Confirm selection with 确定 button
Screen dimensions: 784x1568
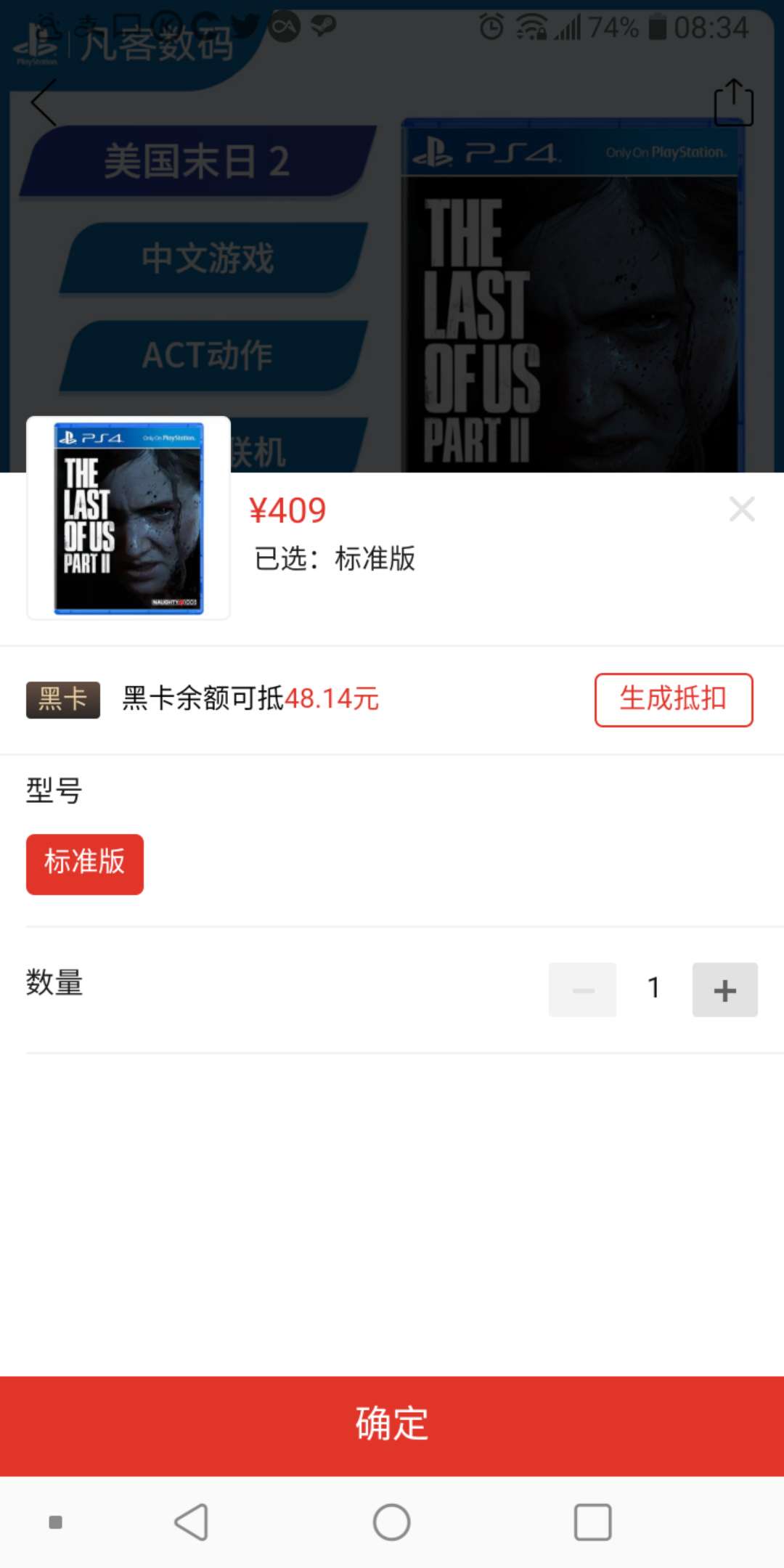[x=392, y=1425]
